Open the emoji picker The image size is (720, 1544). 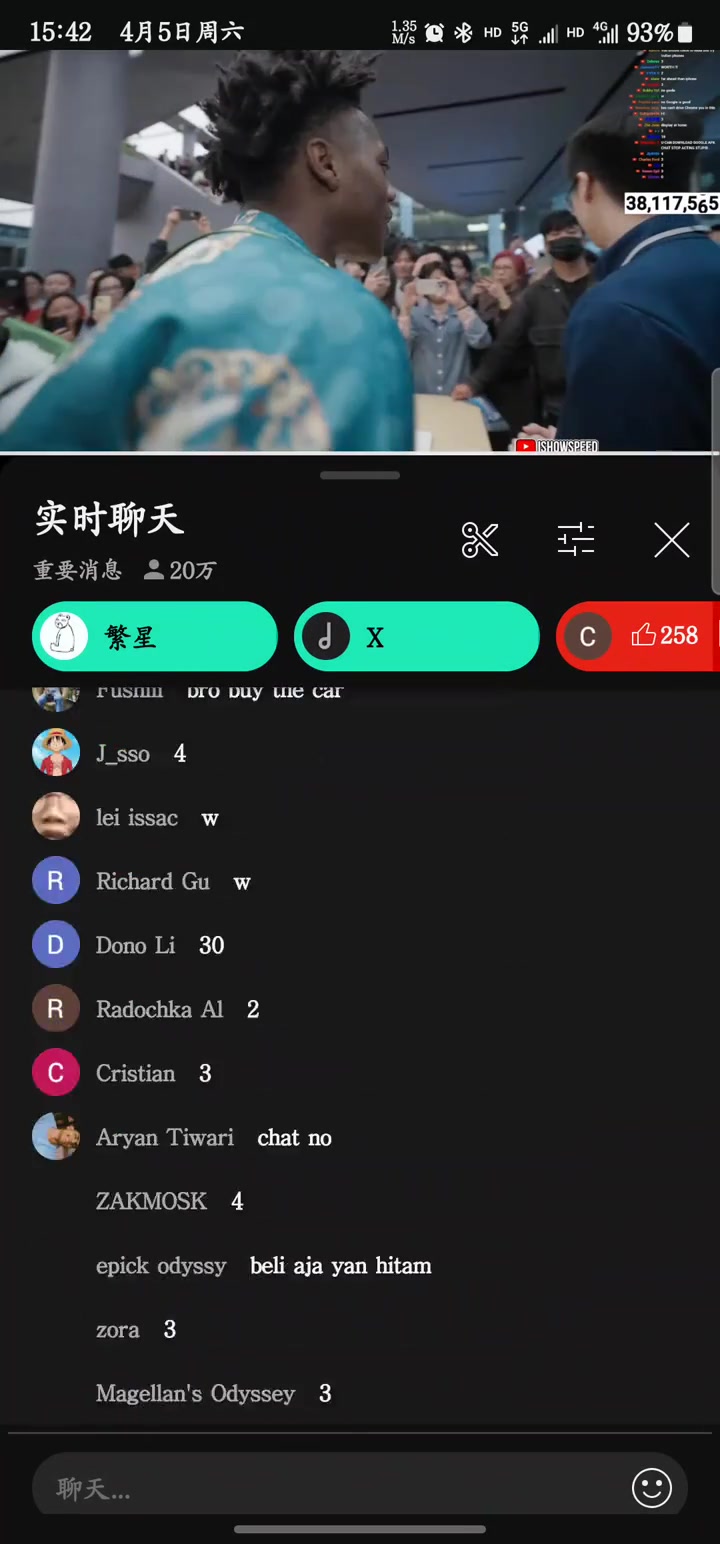[652, 1488]
